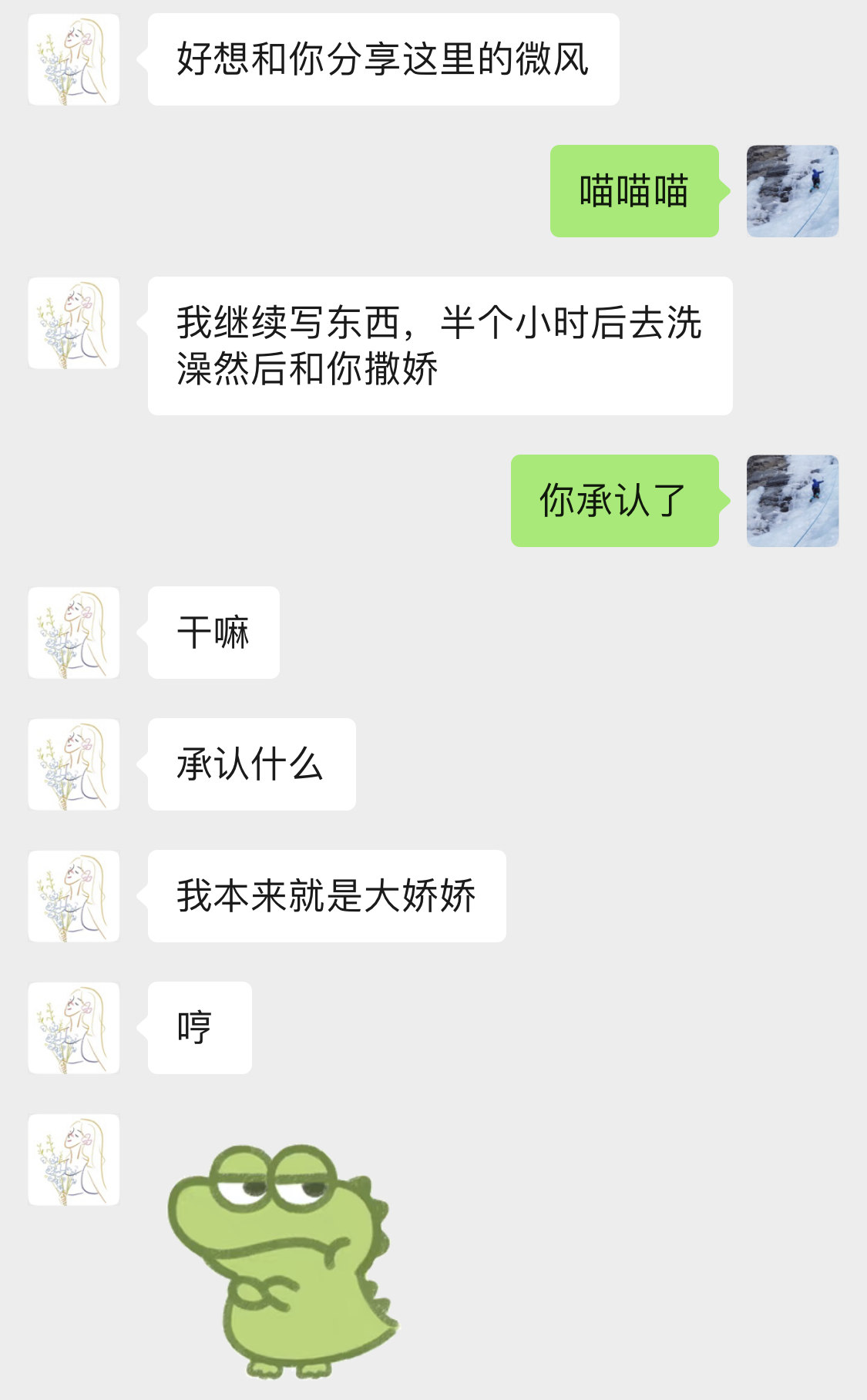
Task: Tap the avatar beside the 干嘛 message
Action: [x=74, y=633]
